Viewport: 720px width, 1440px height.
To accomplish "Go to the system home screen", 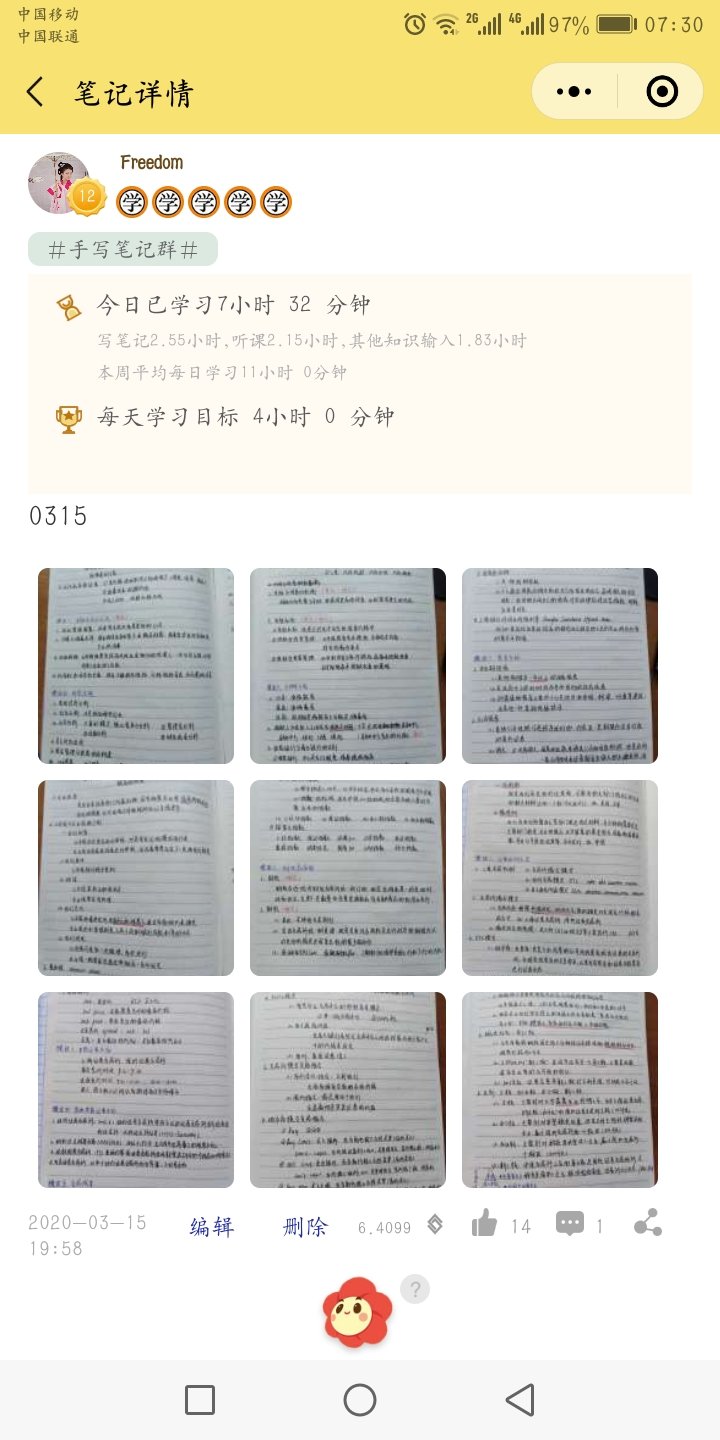I will coord(360,1400).
